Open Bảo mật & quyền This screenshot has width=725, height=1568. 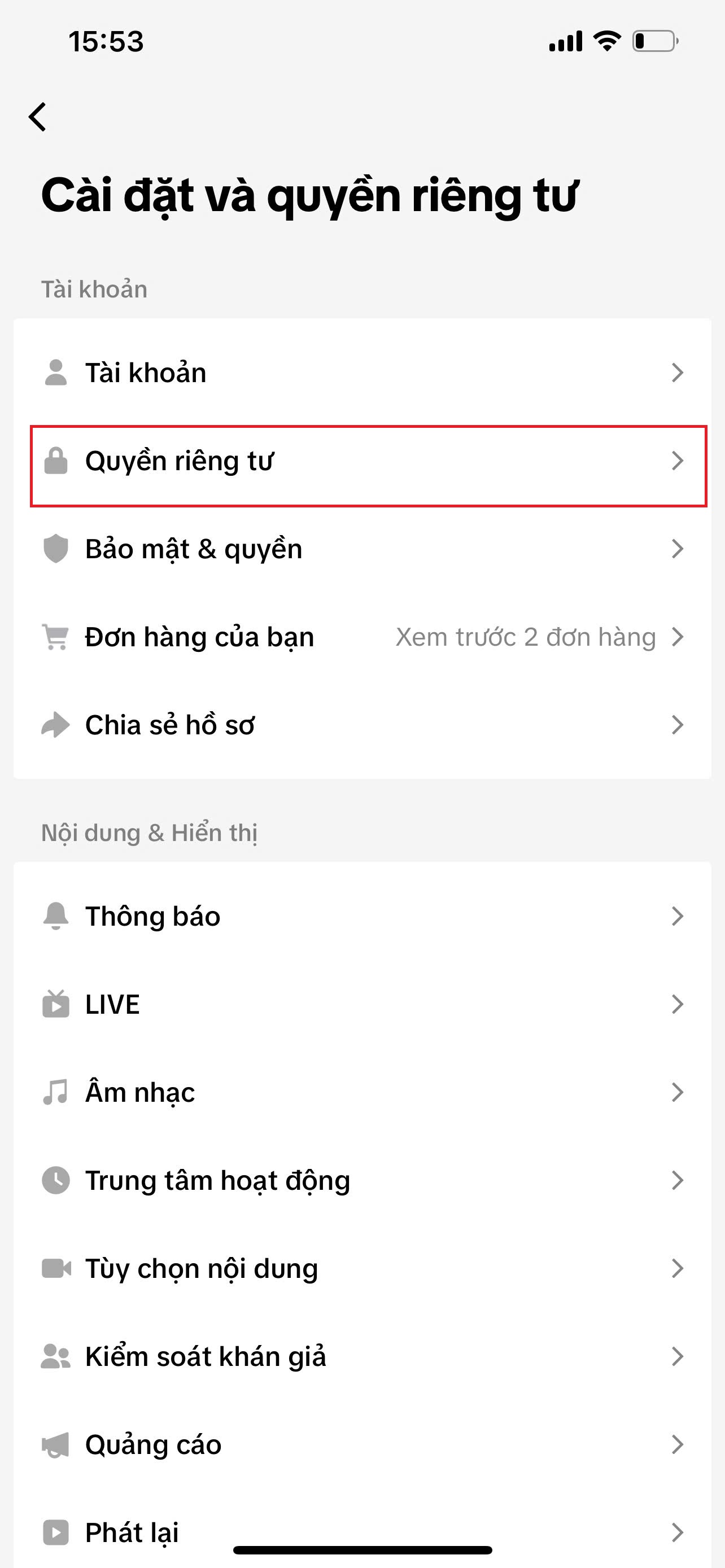click(x=362, y=549)
